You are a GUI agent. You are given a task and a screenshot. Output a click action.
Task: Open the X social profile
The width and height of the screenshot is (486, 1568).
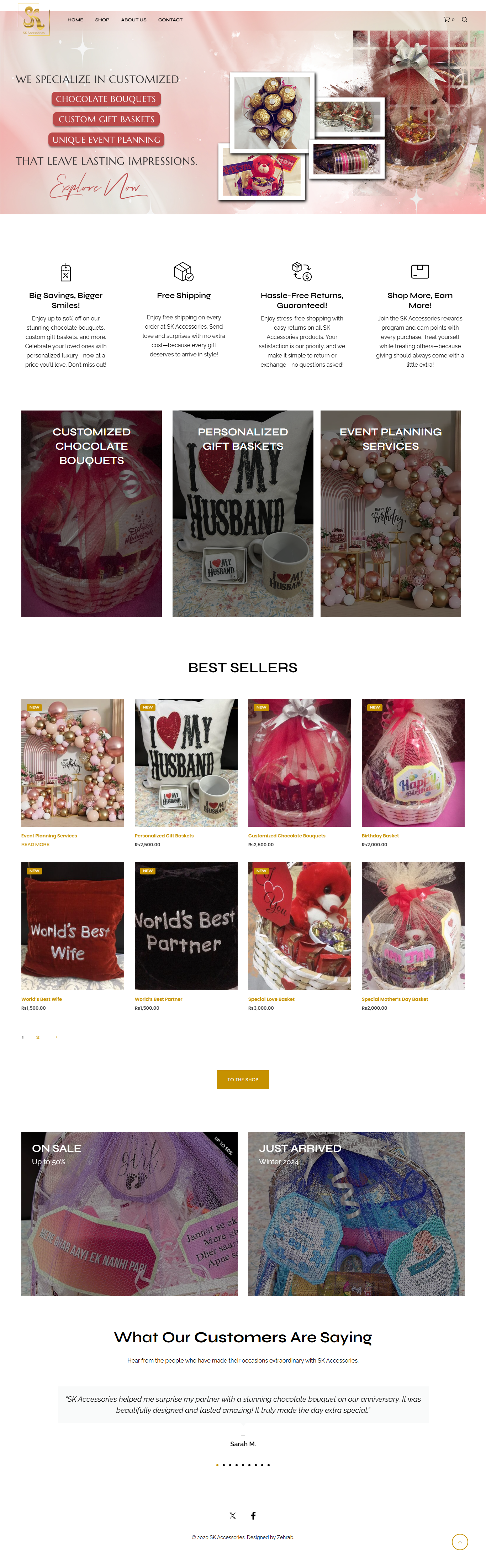coord(232,1516)
